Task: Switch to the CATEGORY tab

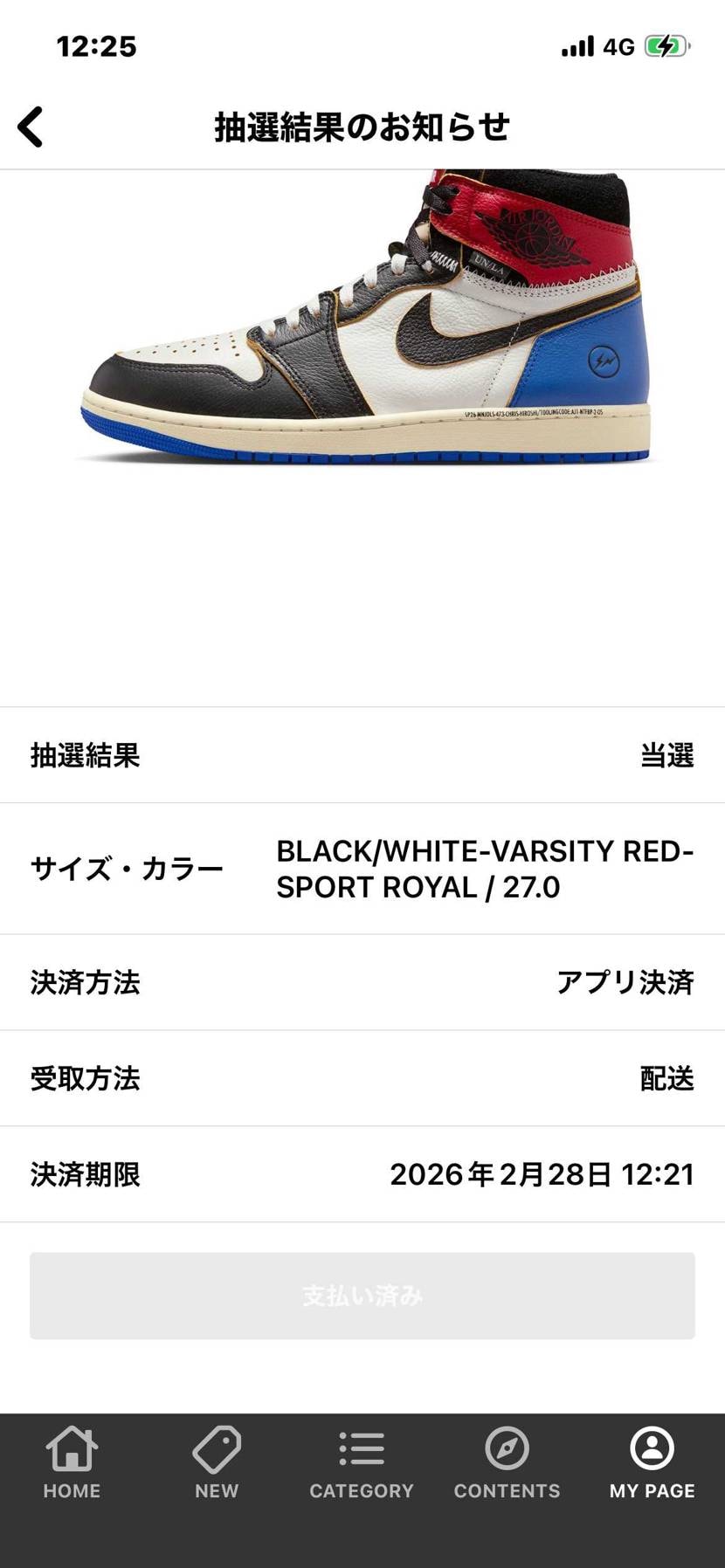Action: (362, 1463)
